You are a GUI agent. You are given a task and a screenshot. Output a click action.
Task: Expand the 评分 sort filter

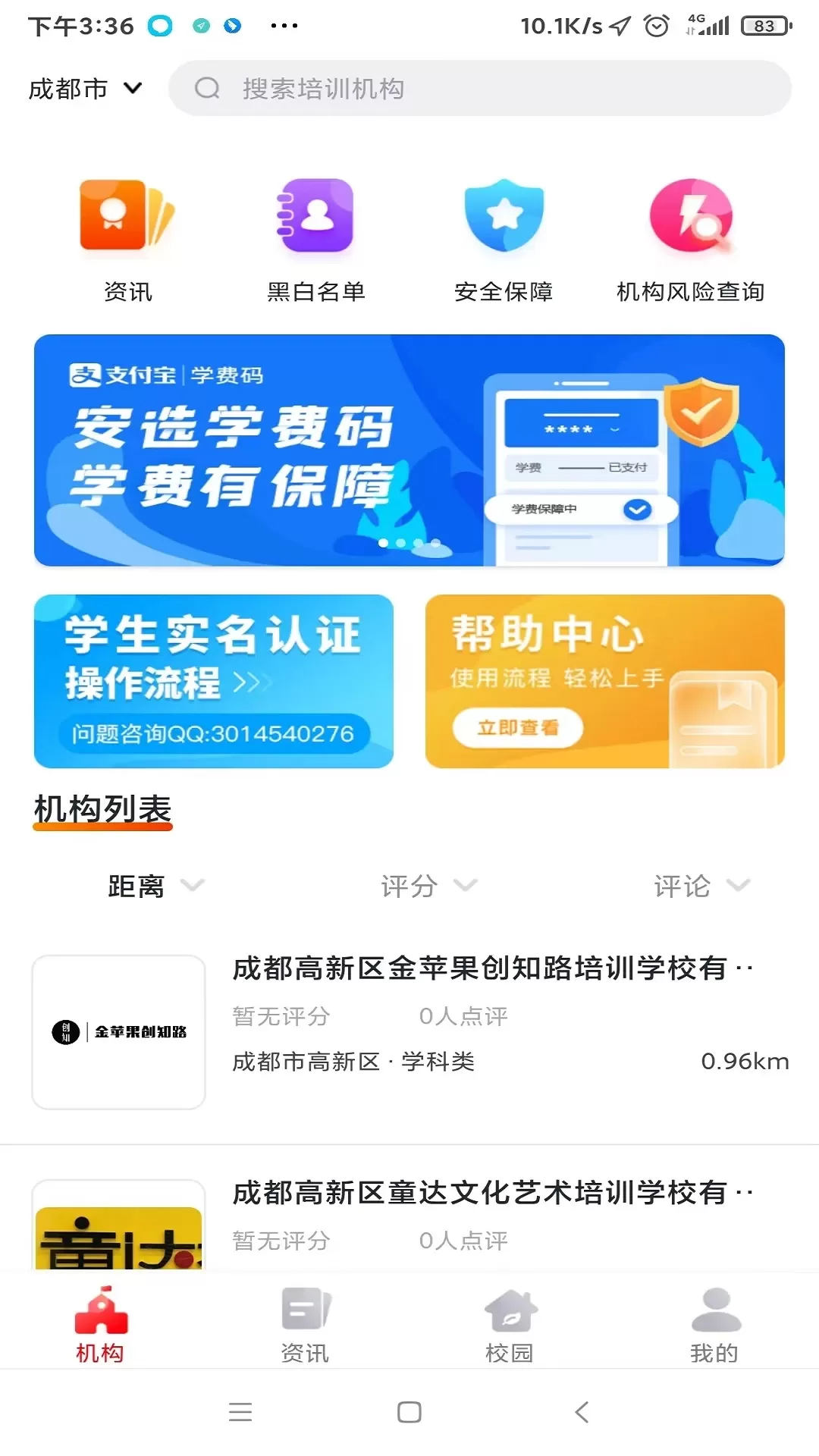pyautogui.click(x=428, y=886)
